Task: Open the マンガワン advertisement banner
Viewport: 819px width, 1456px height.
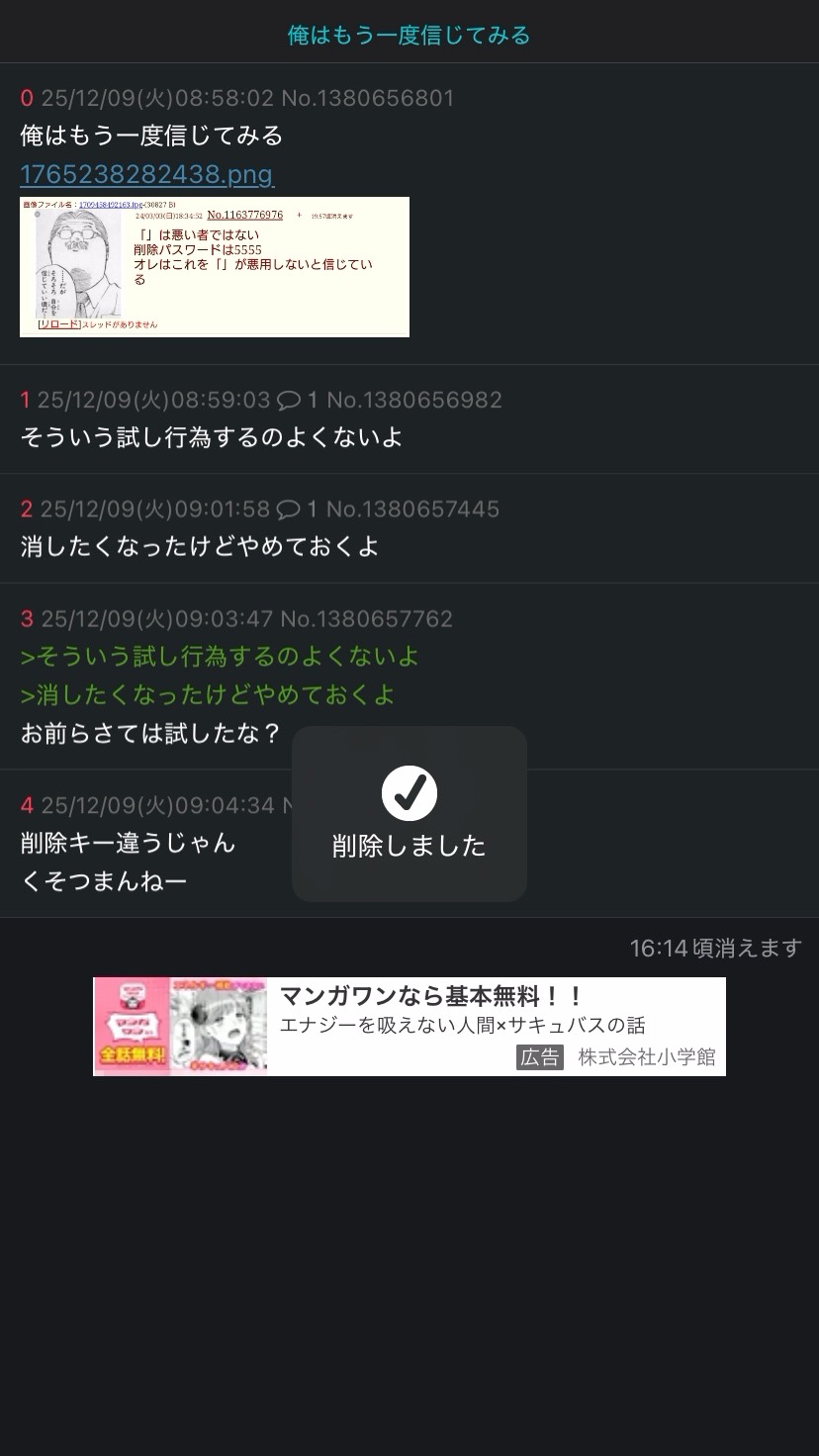Action: point(409,1026)
